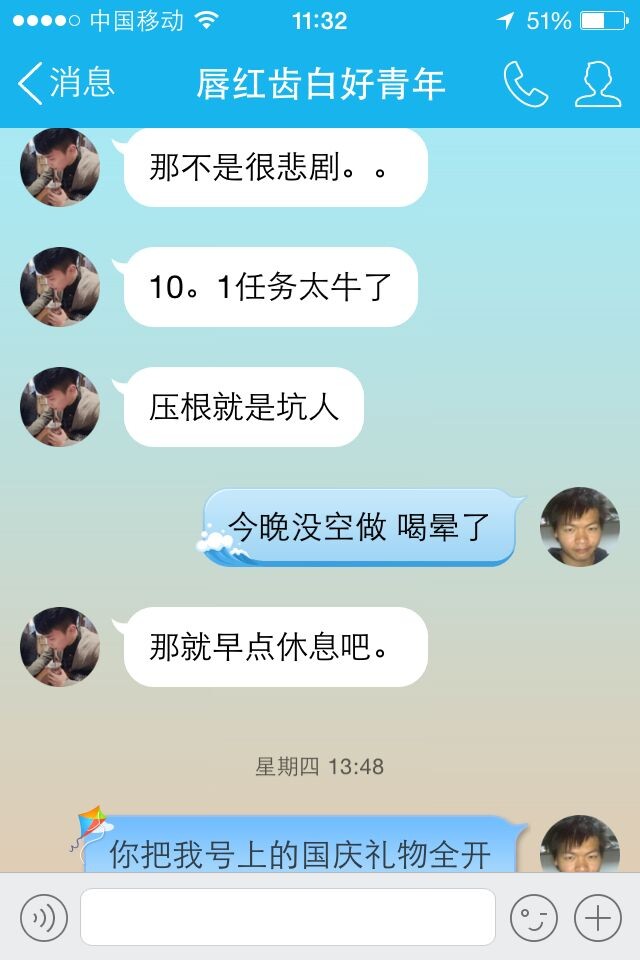Start a voice call with this contact
Screen dimensions: 640x960
tap(525, 84)
